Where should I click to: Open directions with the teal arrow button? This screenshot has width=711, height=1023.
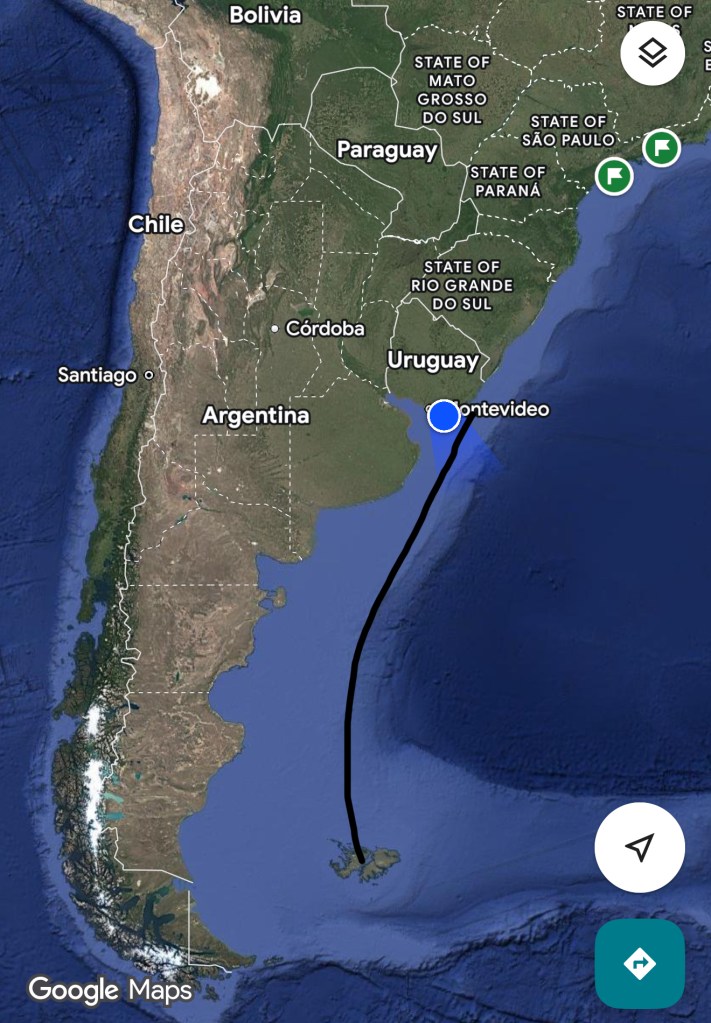(639, 964)
